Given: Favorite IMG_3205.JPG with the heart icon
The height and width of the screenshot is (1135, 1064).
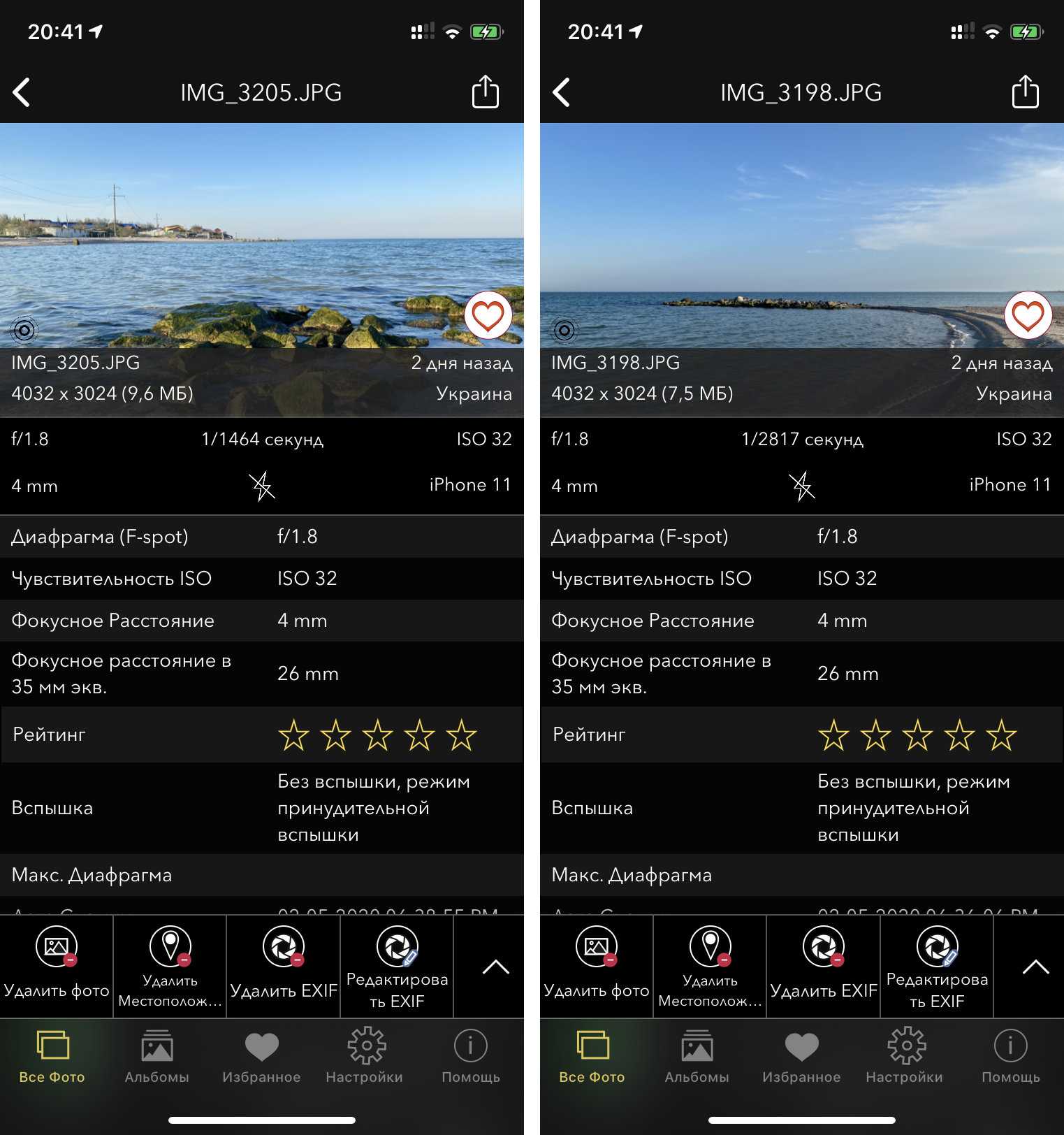Looking at the screenshot, I should tap(488, 315).
